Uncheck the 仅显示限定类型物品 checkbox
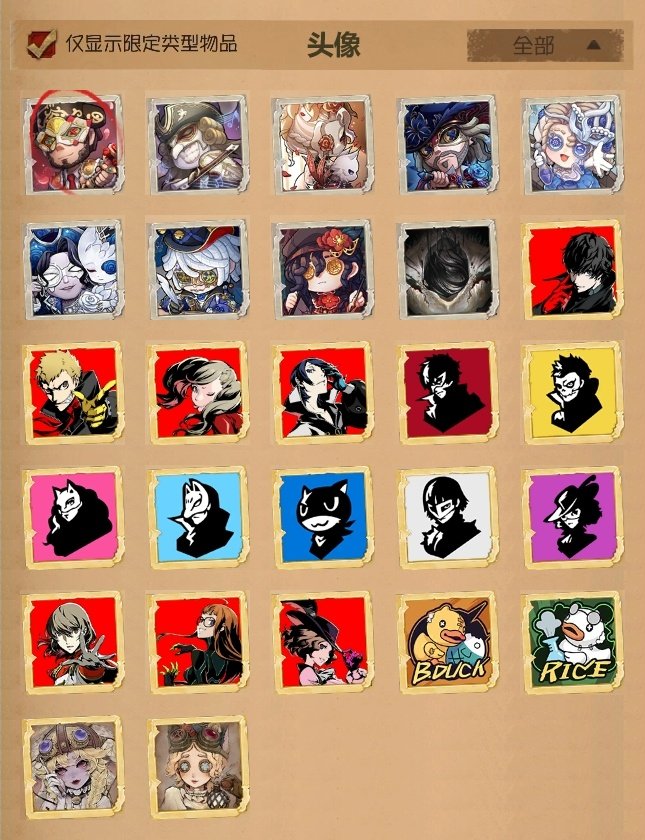The height and width of the screenshot is (840, 645). pyautogui.click(x=40, y=44)
